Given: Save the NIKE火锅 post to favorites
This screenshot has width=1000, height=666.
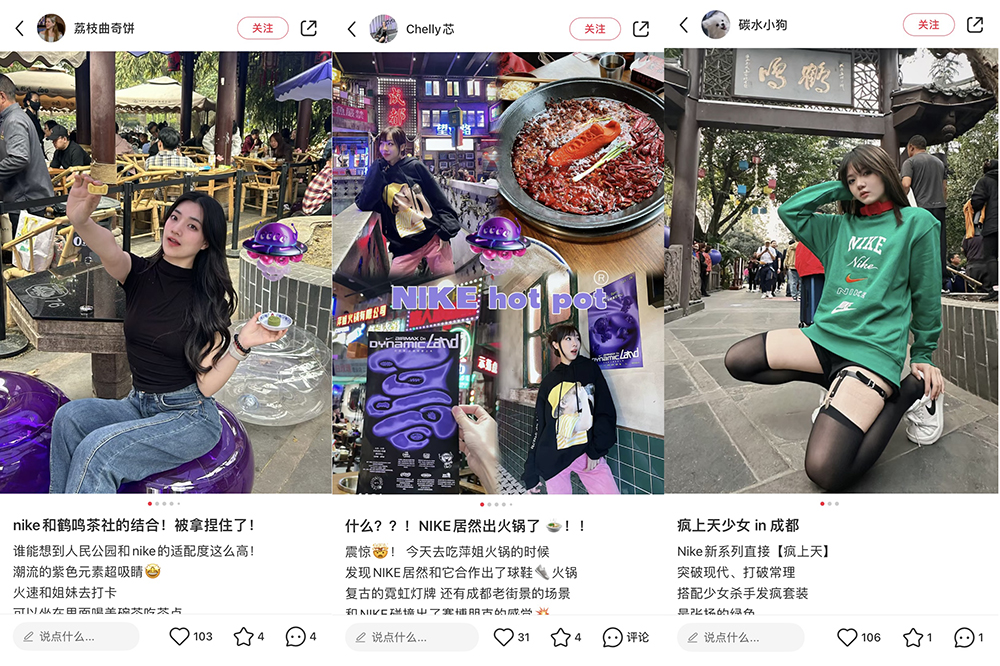Looking at the screenshot, I should (560, 637).
